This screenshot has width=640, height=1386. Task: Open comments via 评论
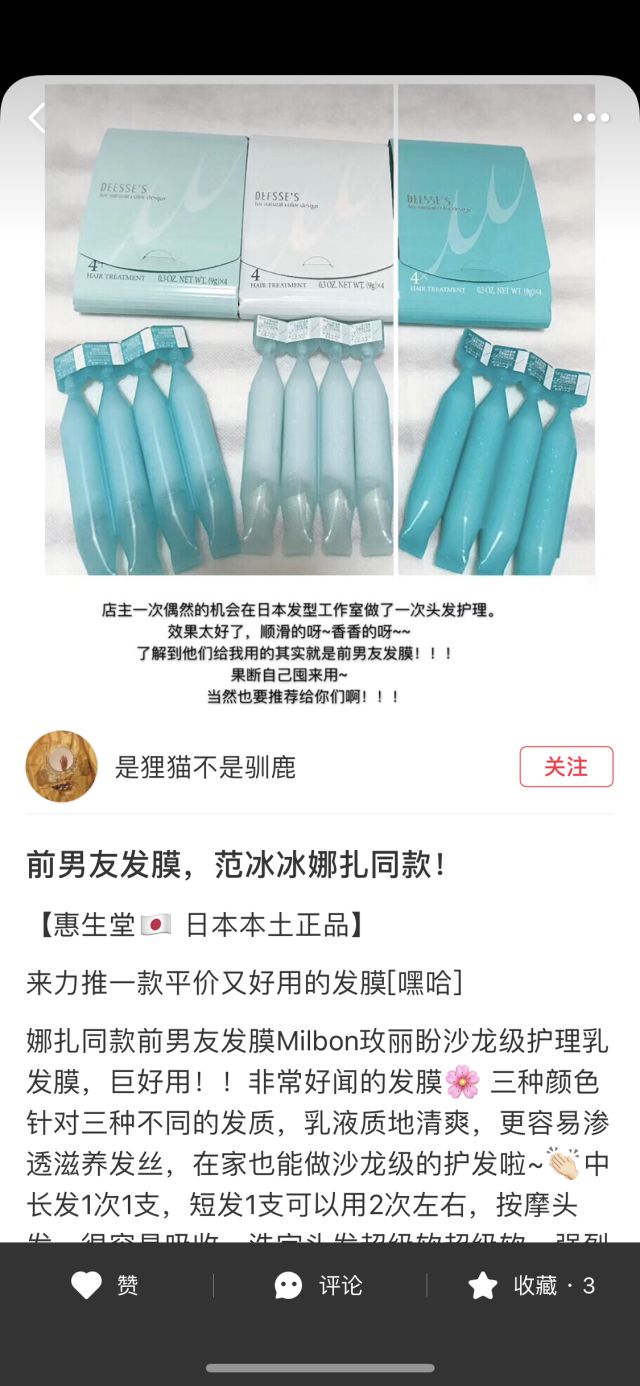319,1285
